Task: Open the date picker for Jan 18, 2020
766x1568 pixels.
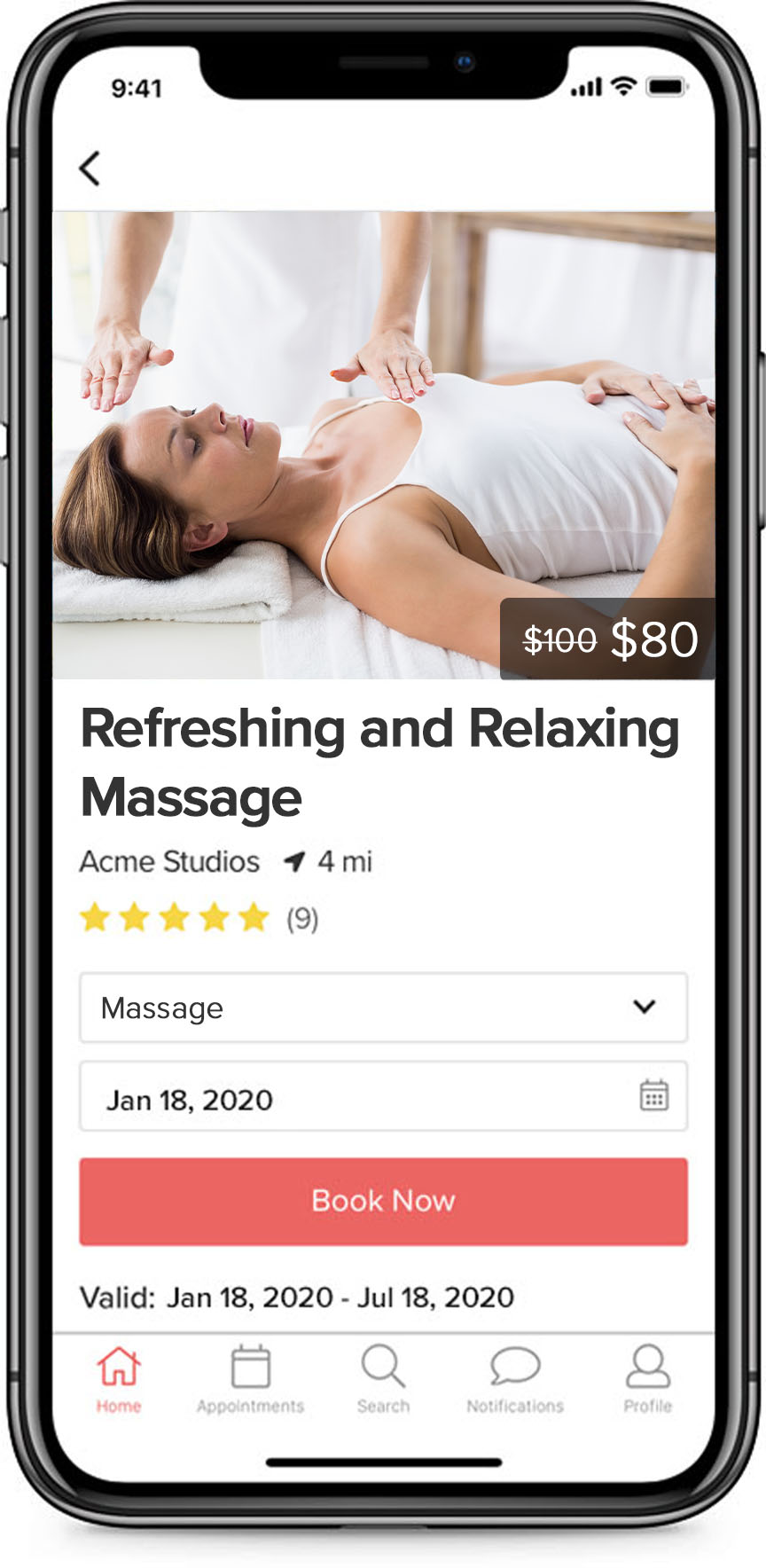Action: [x=653, y=1095]
